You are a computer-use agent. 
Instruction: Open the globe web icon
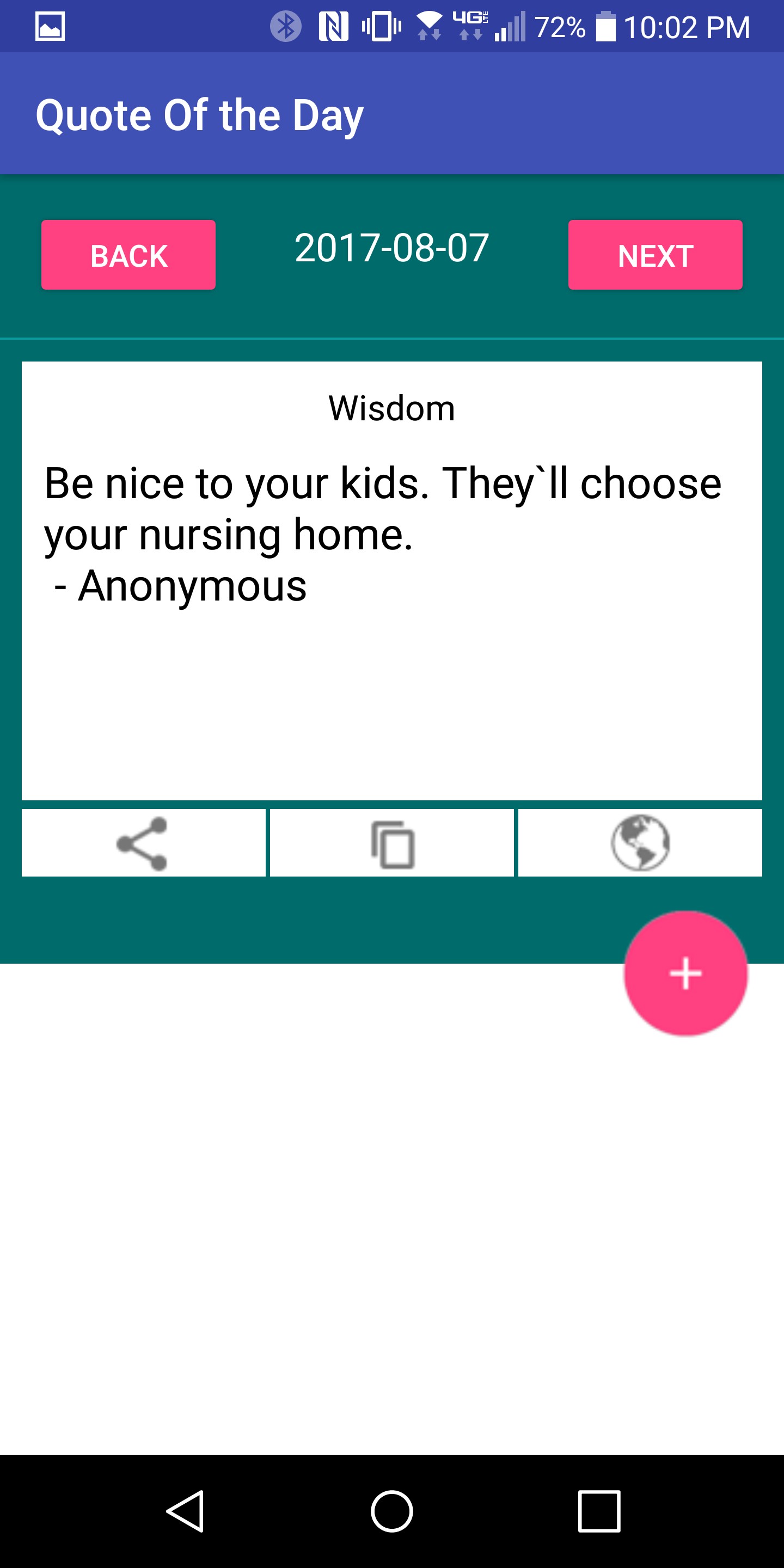[640, 843]
